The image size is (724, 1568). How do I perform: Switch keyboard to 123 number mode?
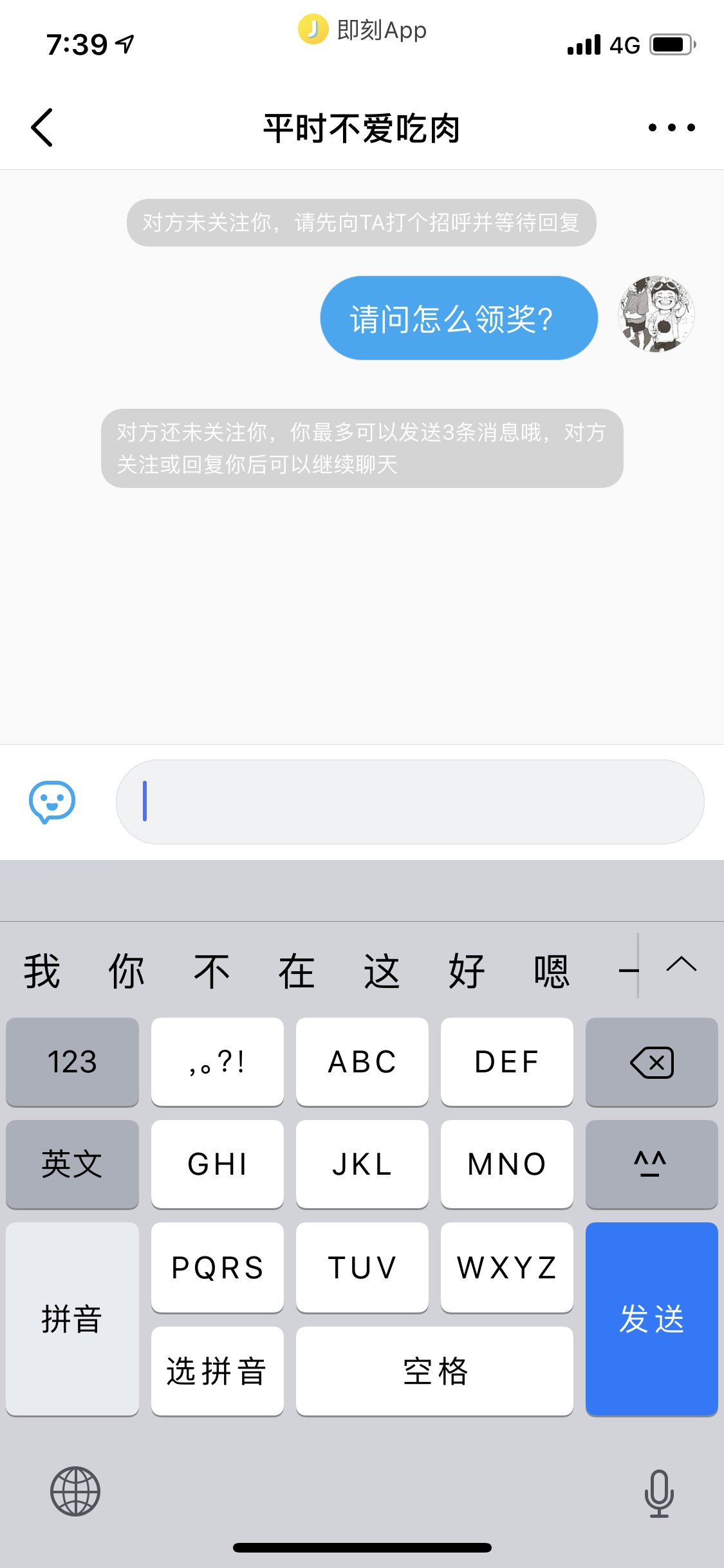(x=72, y=1062)
